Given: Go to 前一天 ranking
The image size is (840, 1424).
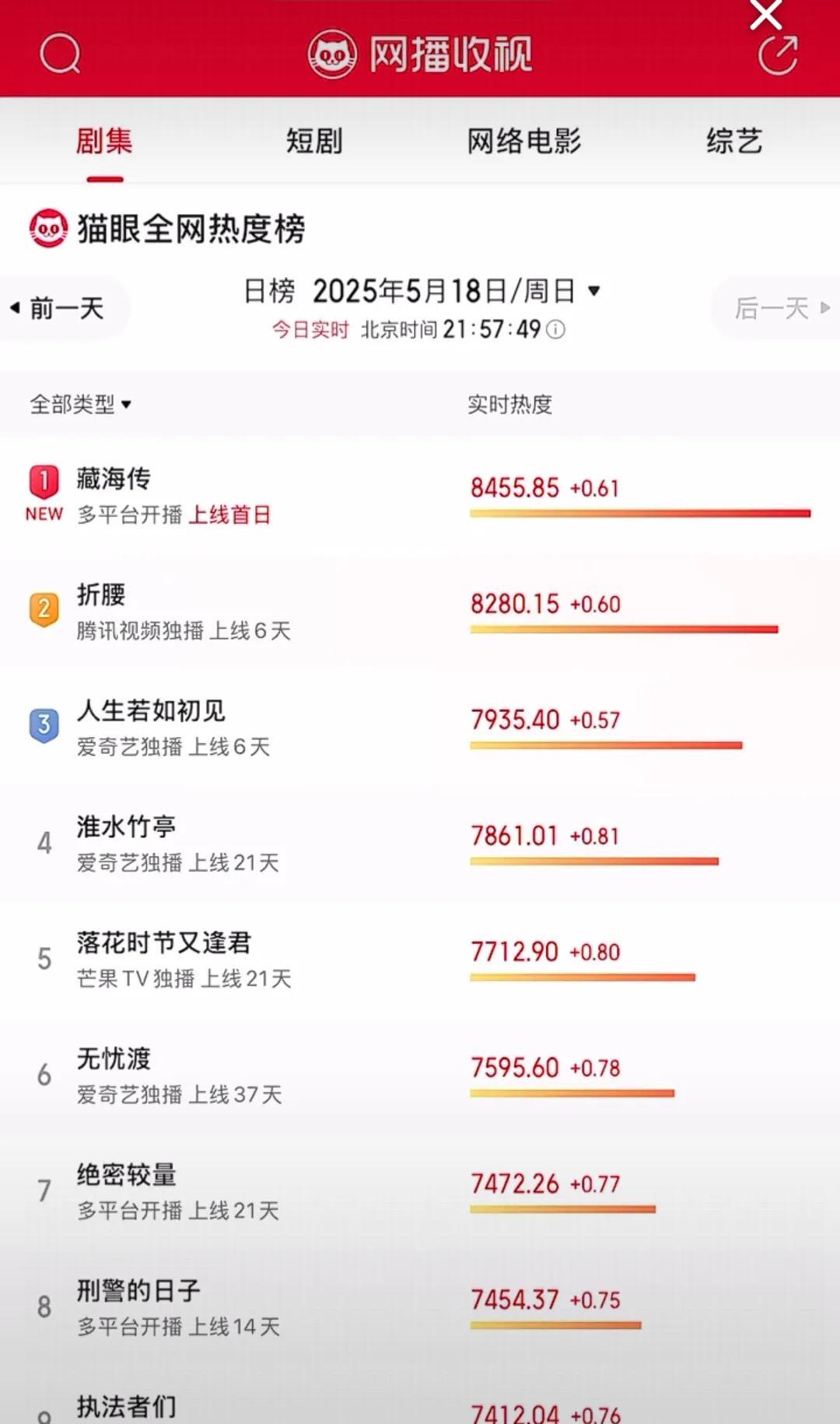Looking at the screenshot, I should [x=58, y=308].
